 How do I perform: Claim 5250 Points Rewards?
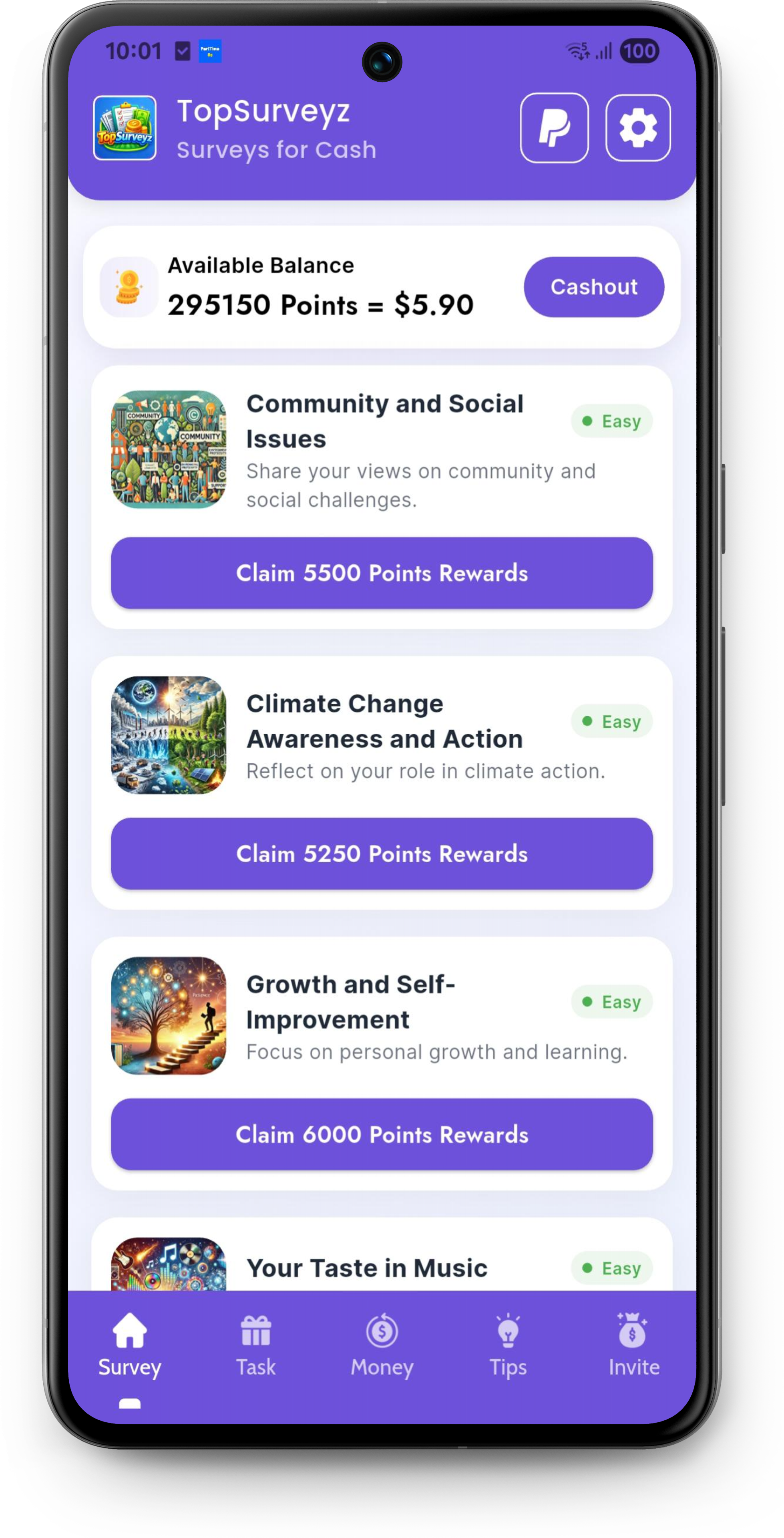(382, 854)
